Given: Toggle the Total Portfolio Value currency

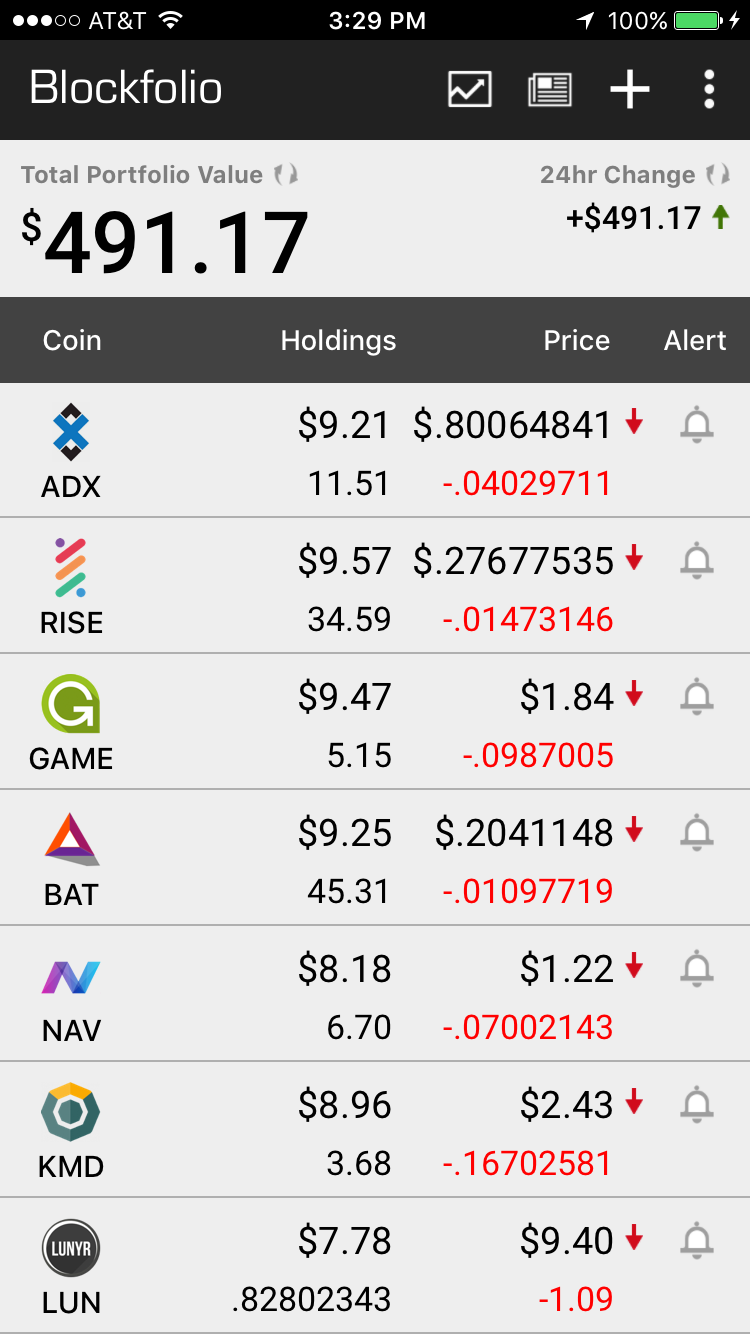Looking at the screenshot, I should (287, 175).
